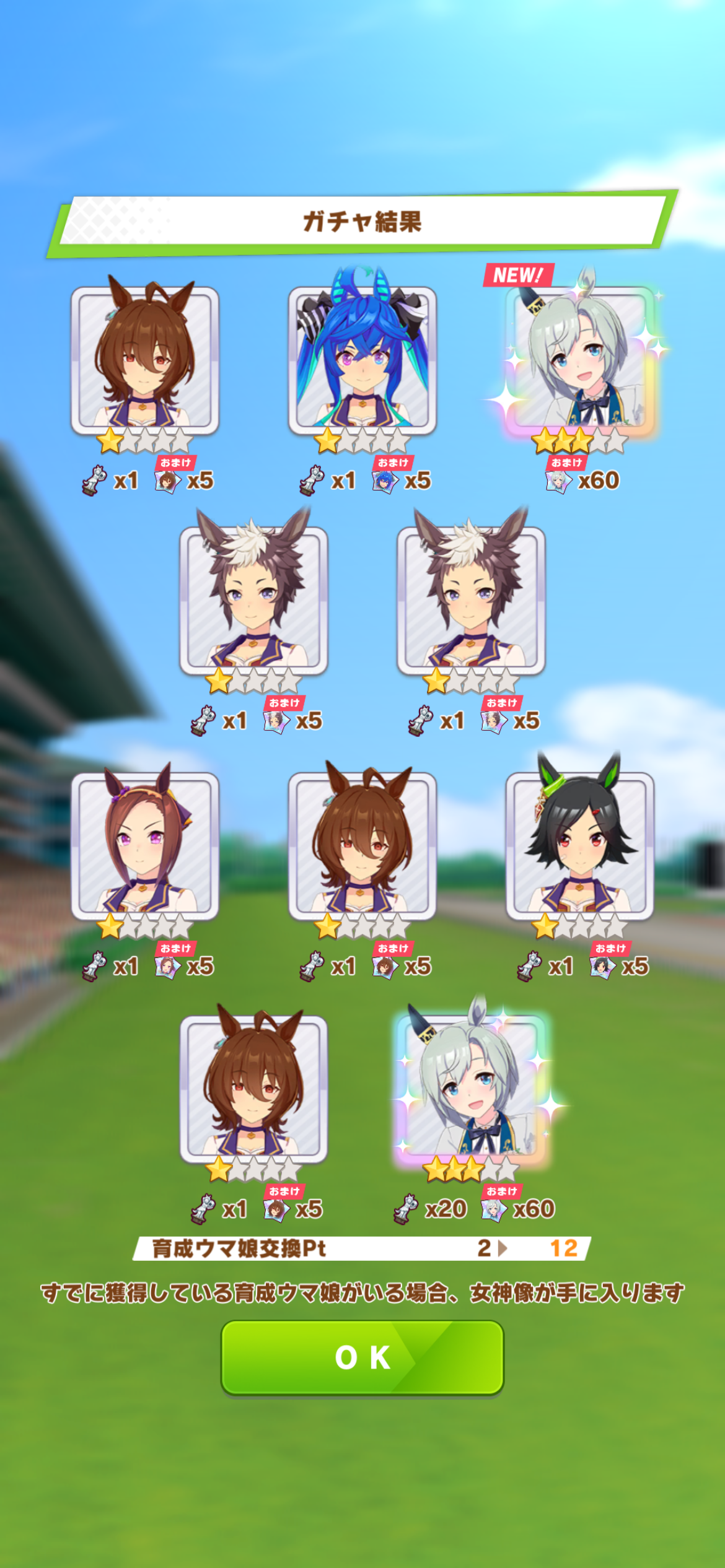
Task: Open the black-haired green-eared character card
Action: click(x=580, y=845)
